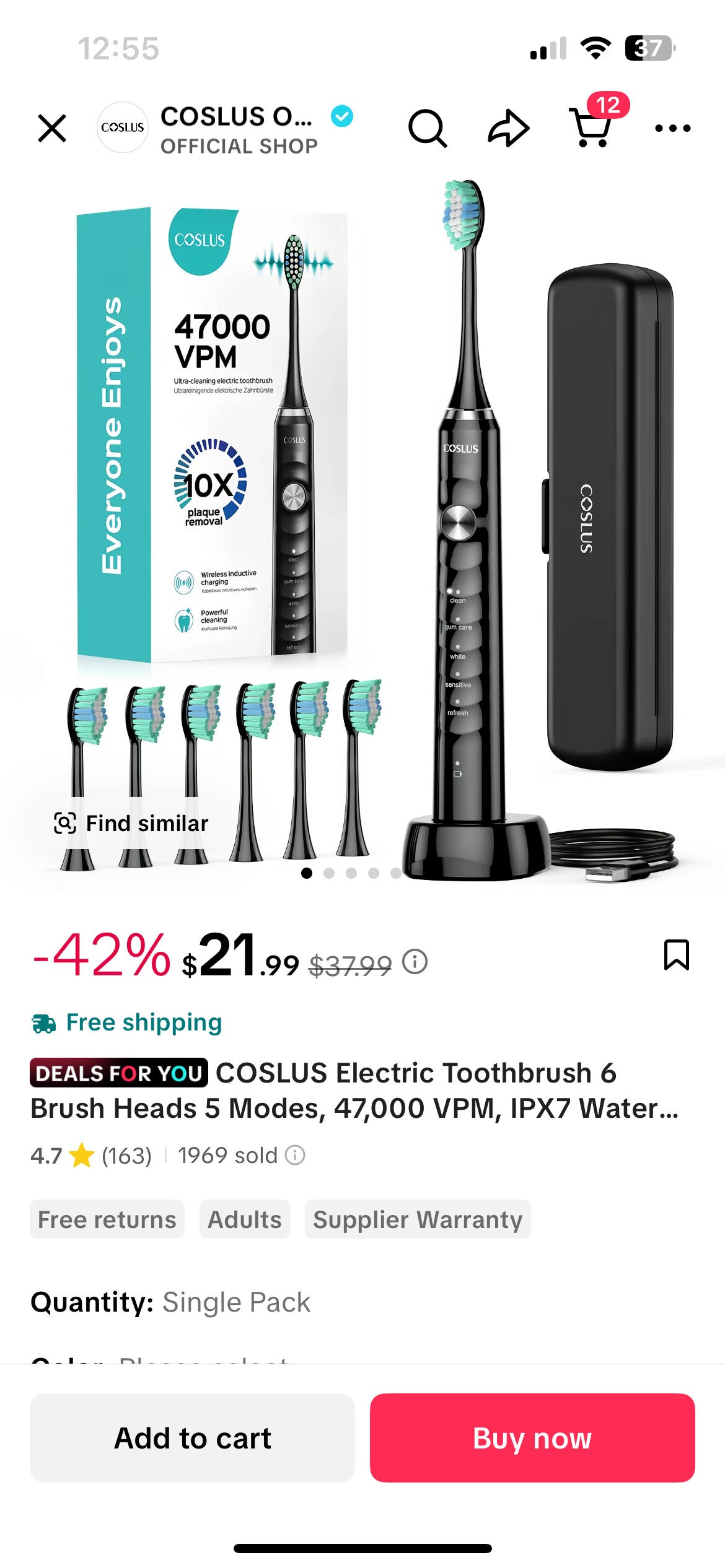The image size is (725, 1568).
Task: Buy the toothbrush now
Action: pos(532,1438)
